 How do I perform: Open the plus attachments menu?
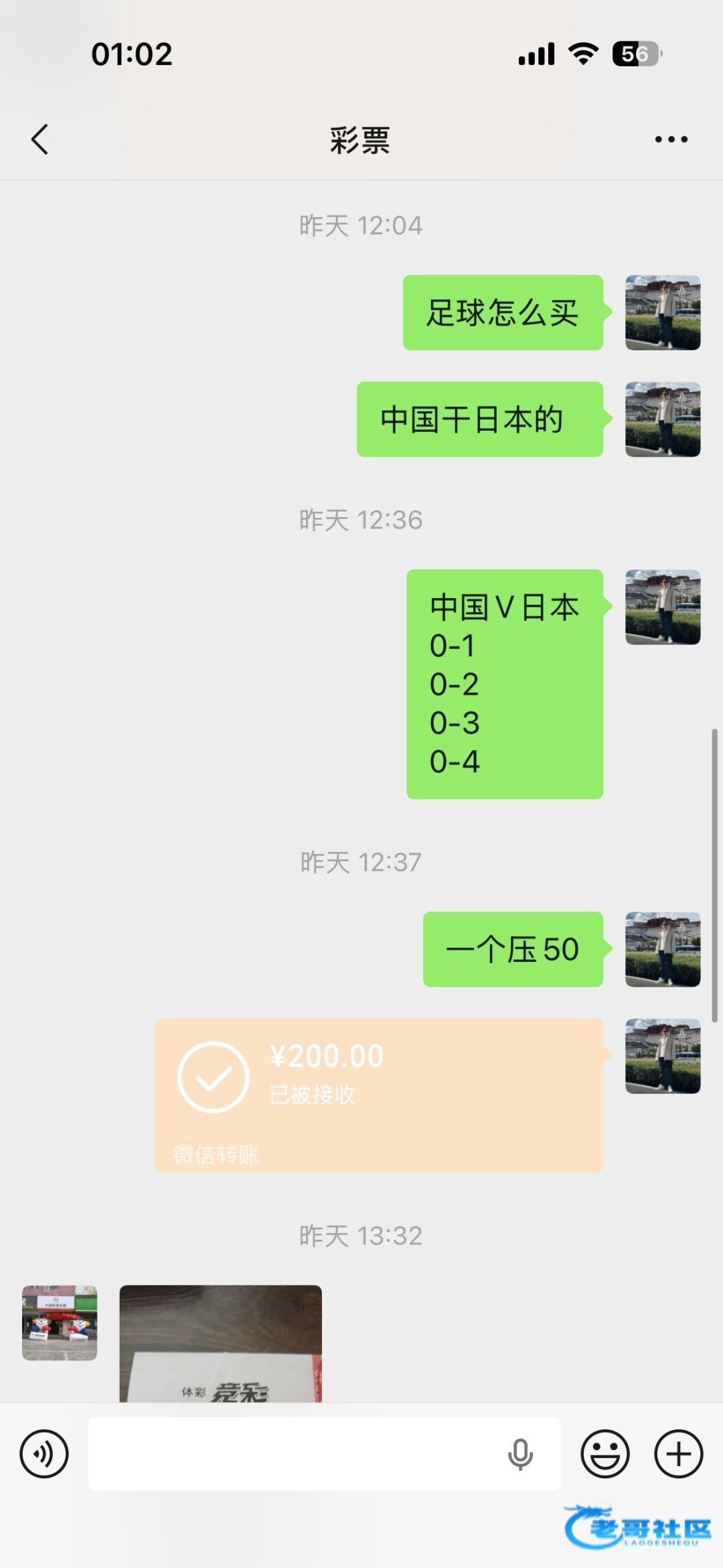tap(678, 1453)
